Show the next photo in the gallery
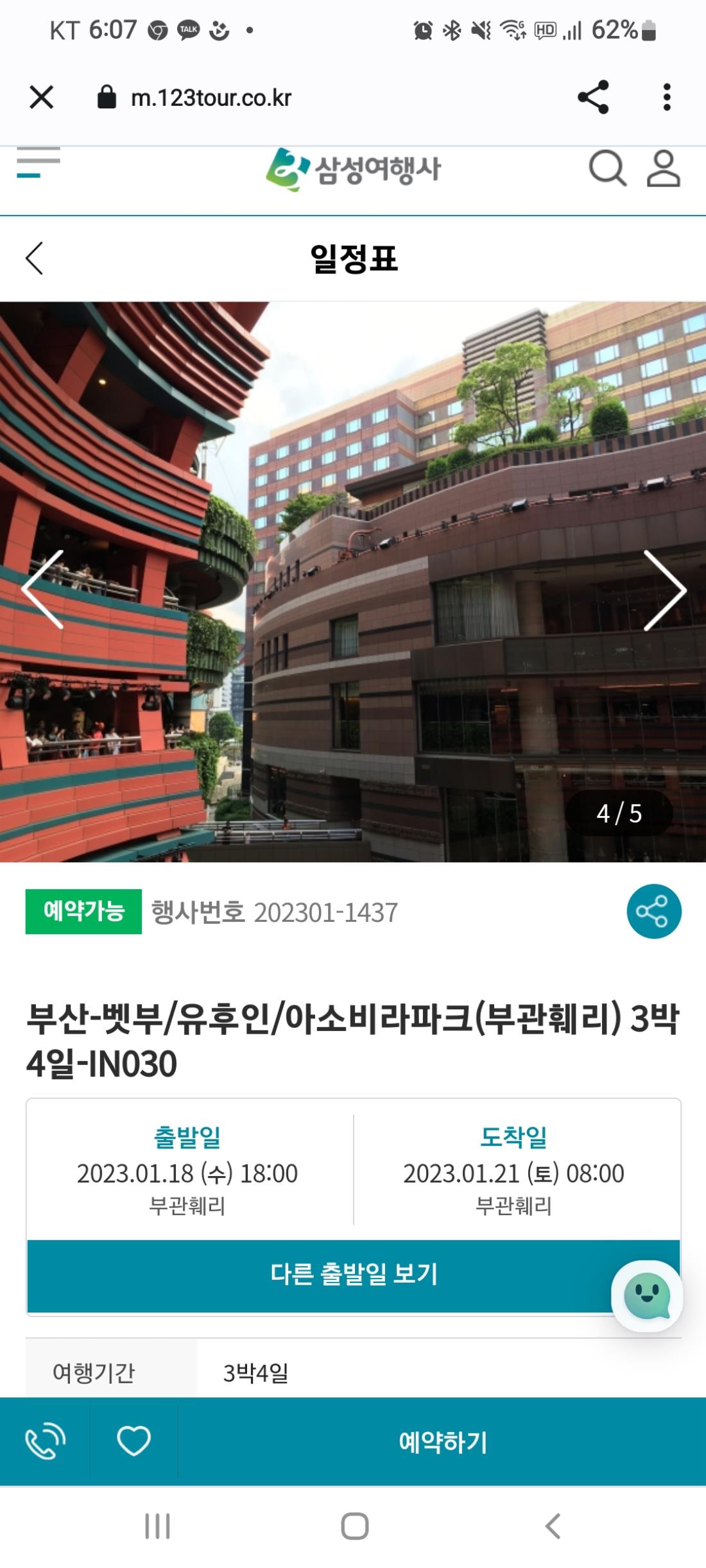 [x=664, y=589]
